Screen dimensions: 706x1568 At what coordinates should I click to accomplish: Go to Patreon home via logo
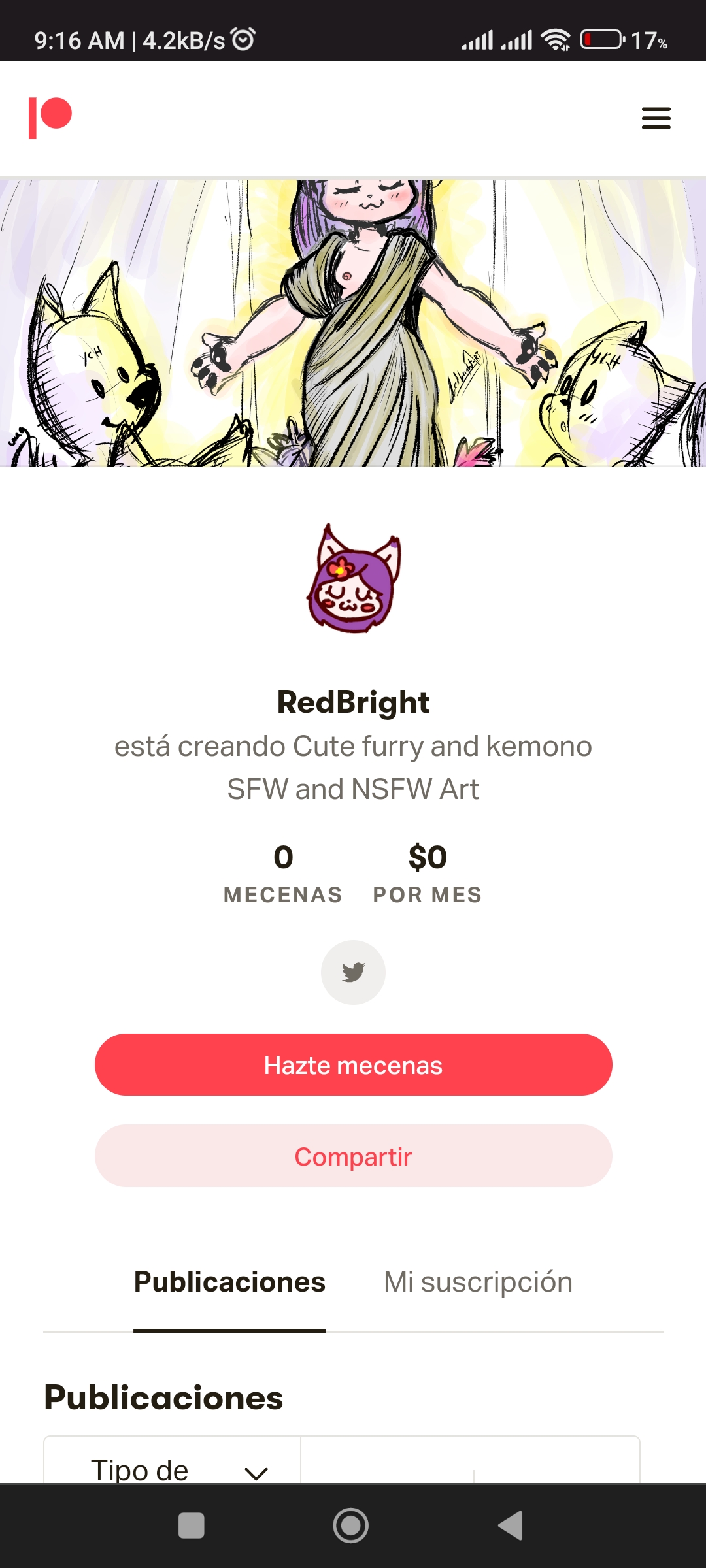point(50,118)
